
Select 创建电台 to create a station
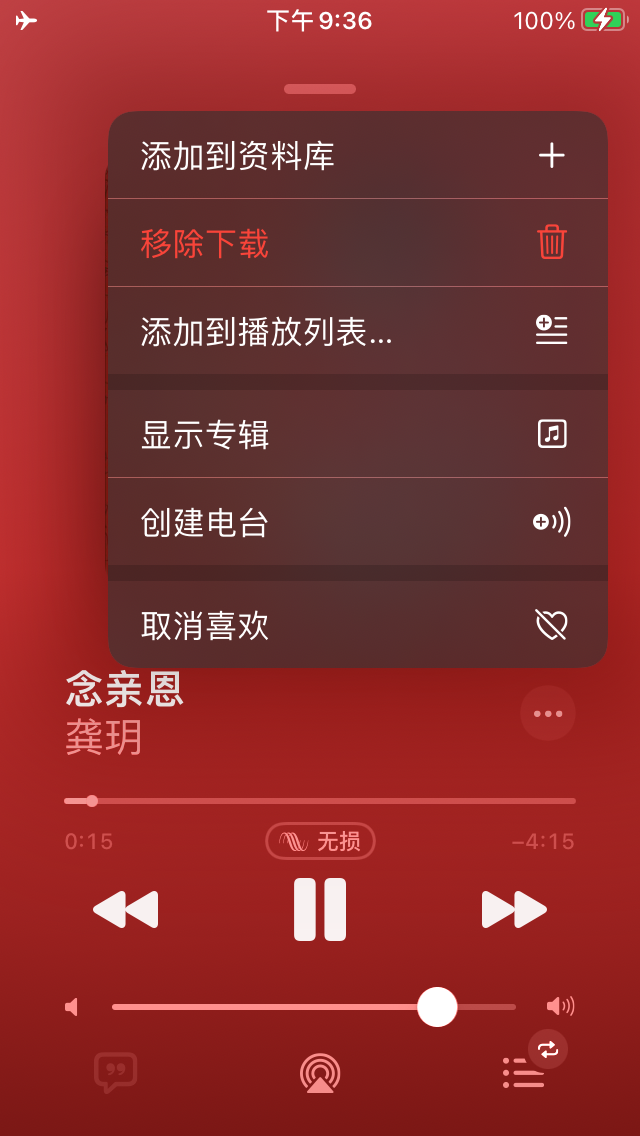(x=357, y=522)
